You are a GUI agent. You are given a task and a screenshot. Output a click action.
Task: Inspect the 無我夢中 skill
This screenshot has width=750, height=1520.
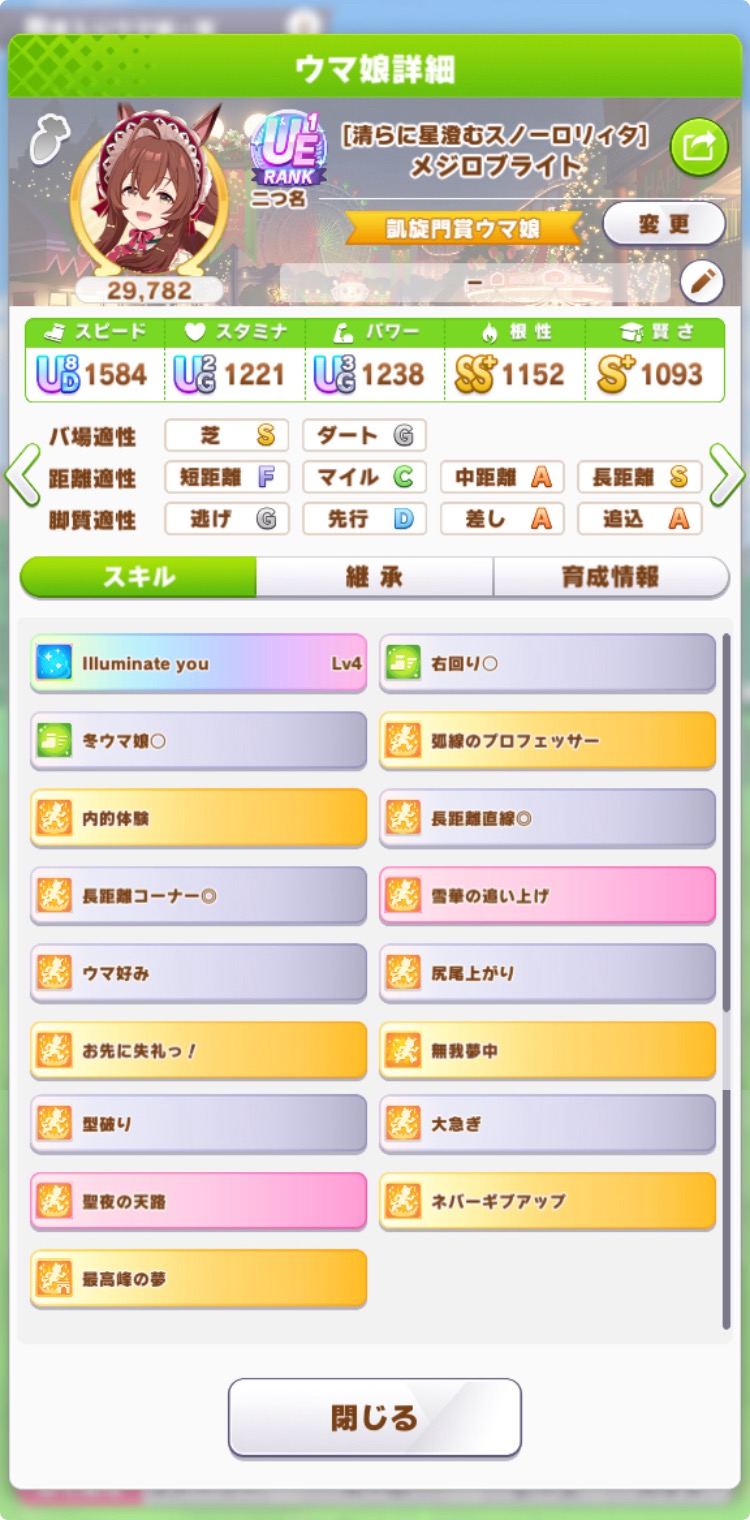[547, 1051]
